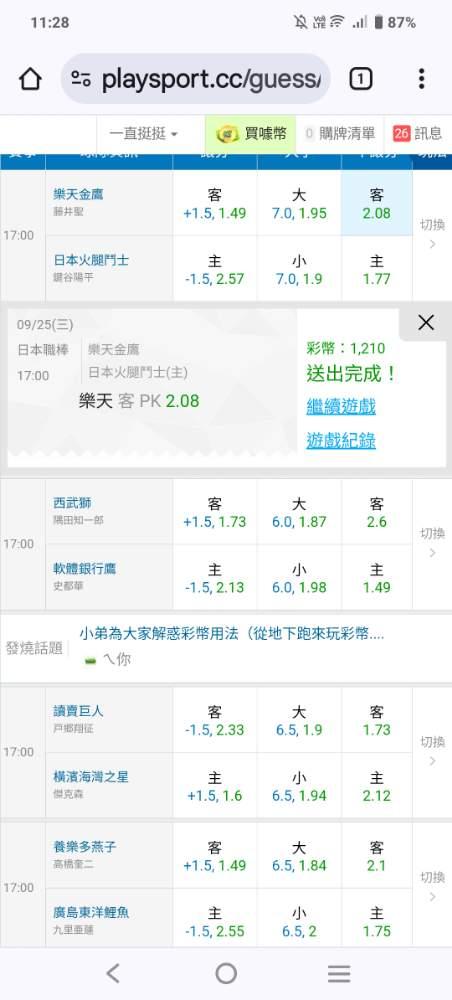The width and height of the screenshot is (452, 1000).
Task: Close the bet confirmation panel
Action: click(426, 323)
